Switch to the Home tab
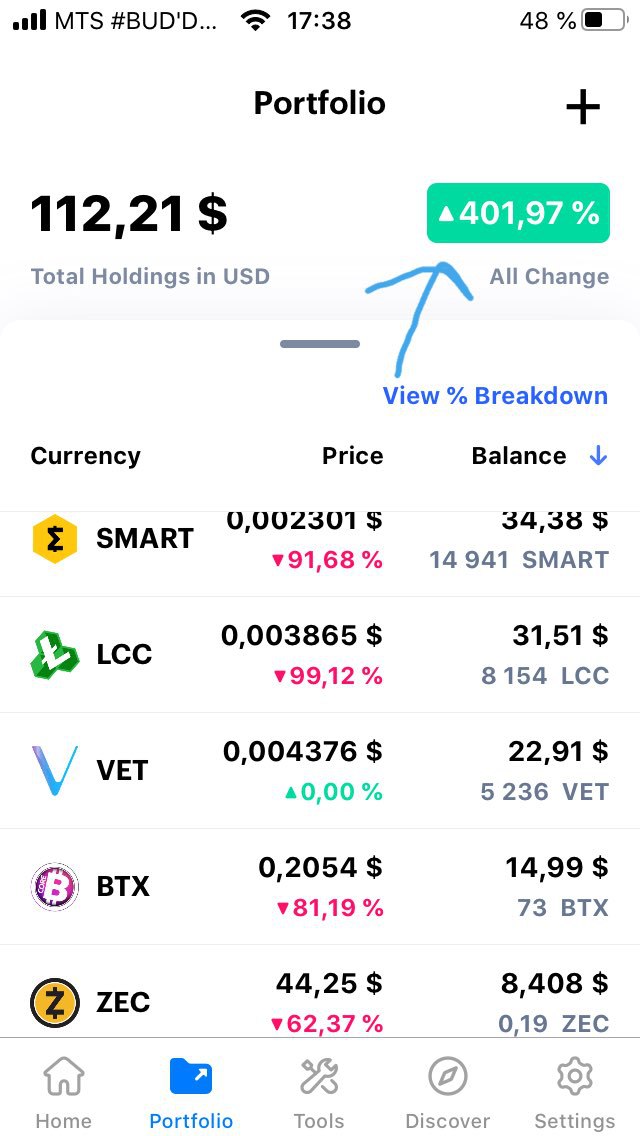 point(64,1093)
